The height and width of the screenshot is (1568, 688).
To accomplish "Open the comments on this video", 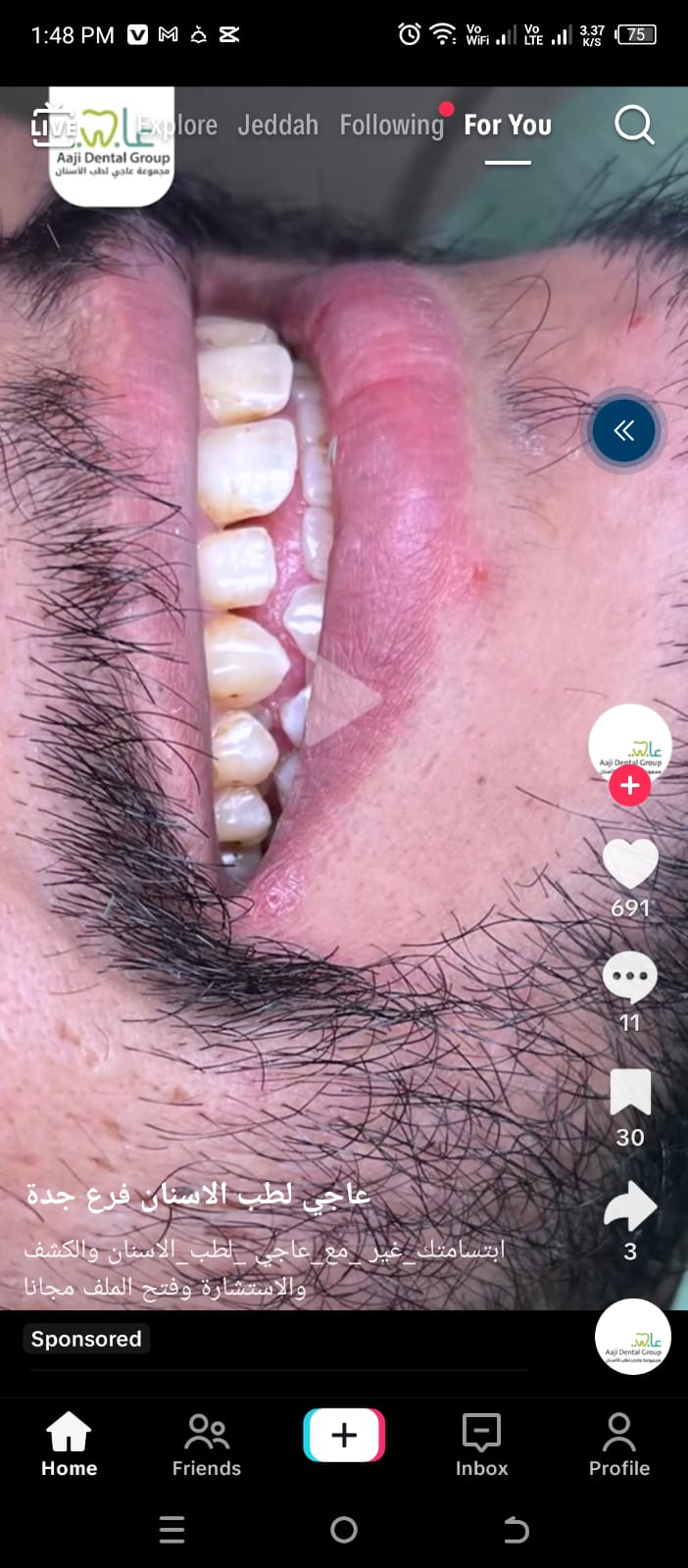I will coord(629,977).
